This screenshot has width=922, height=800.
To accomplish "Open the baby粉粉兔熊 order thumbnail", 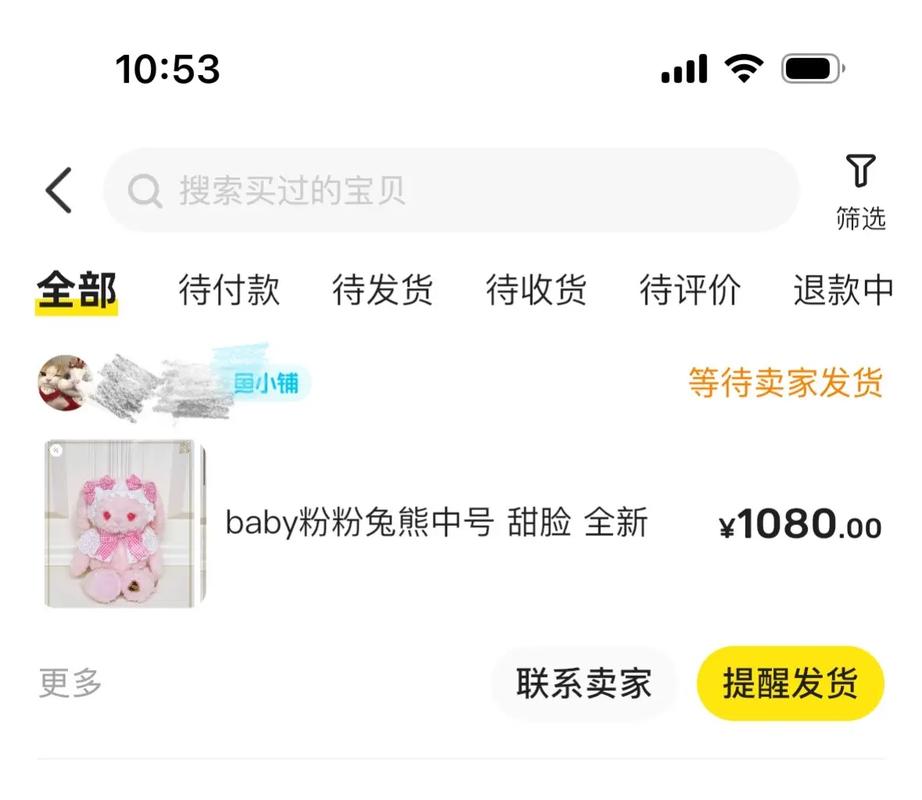I will pyautogui.click(x=124, y=524).
